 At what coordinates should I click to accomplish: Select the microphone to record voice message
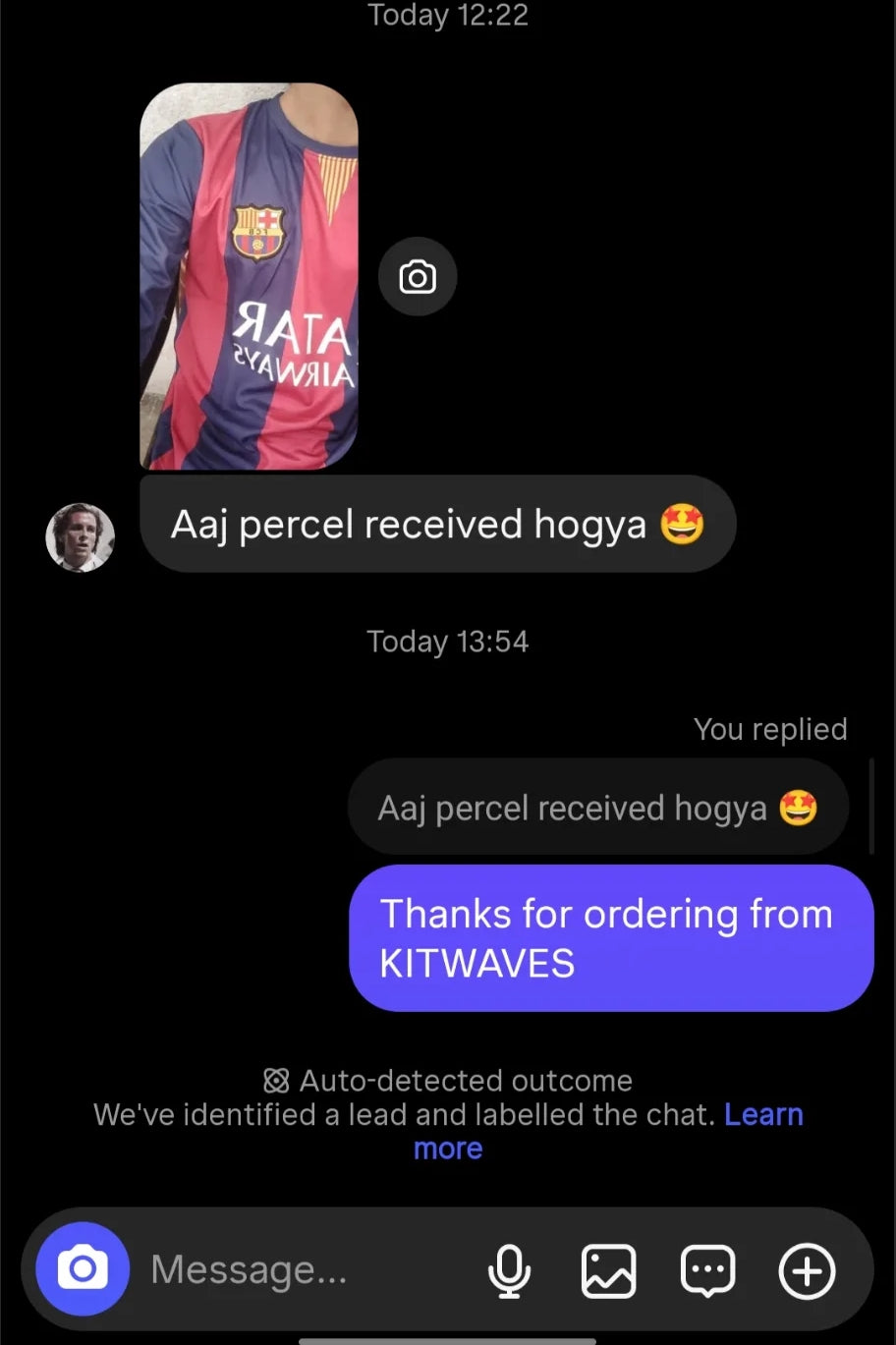point(510,1269)
